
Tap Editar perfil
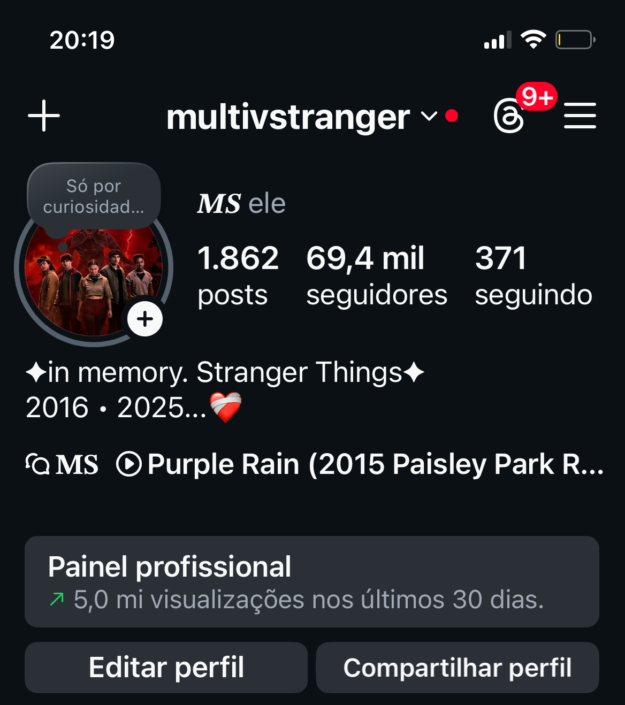pos(166,667)
